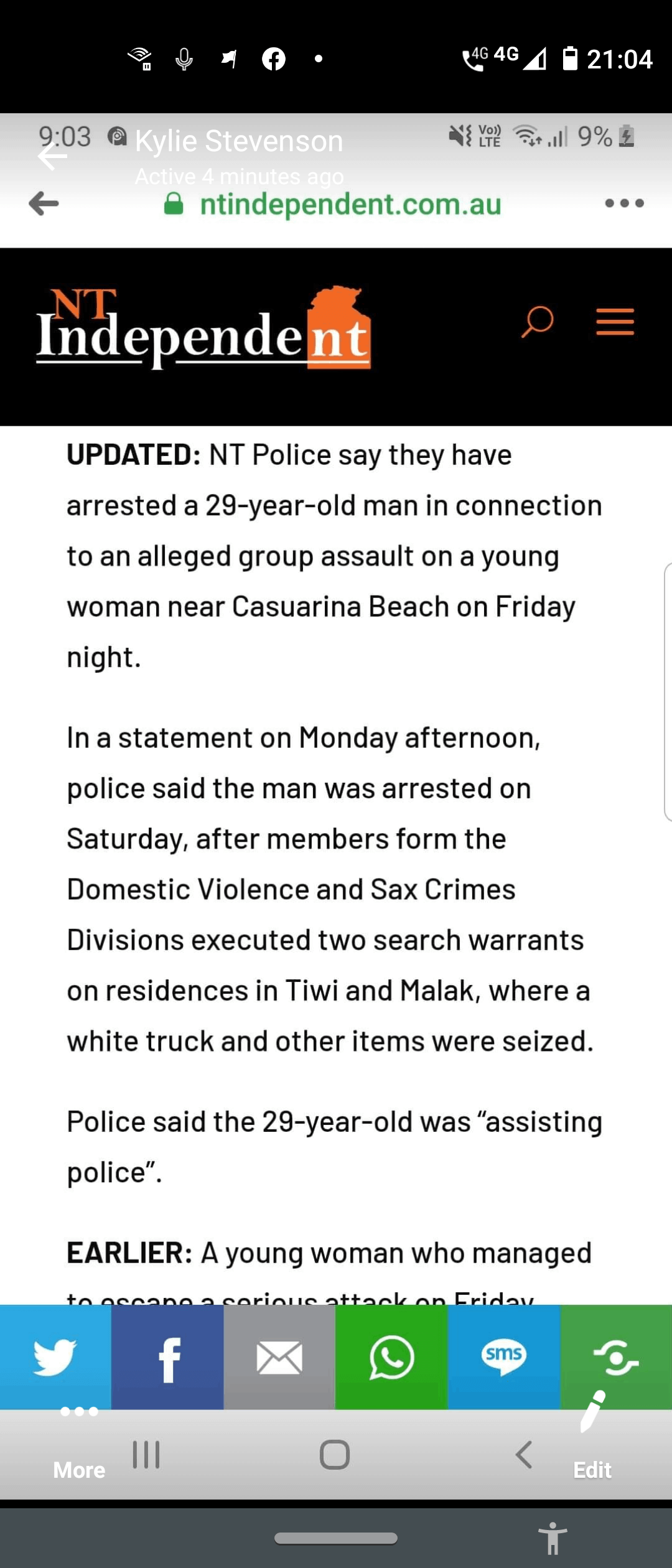672x1568 pixels.
Task: Share the article via SMS
Action: pyautogui.click(x=503, y=1357)
